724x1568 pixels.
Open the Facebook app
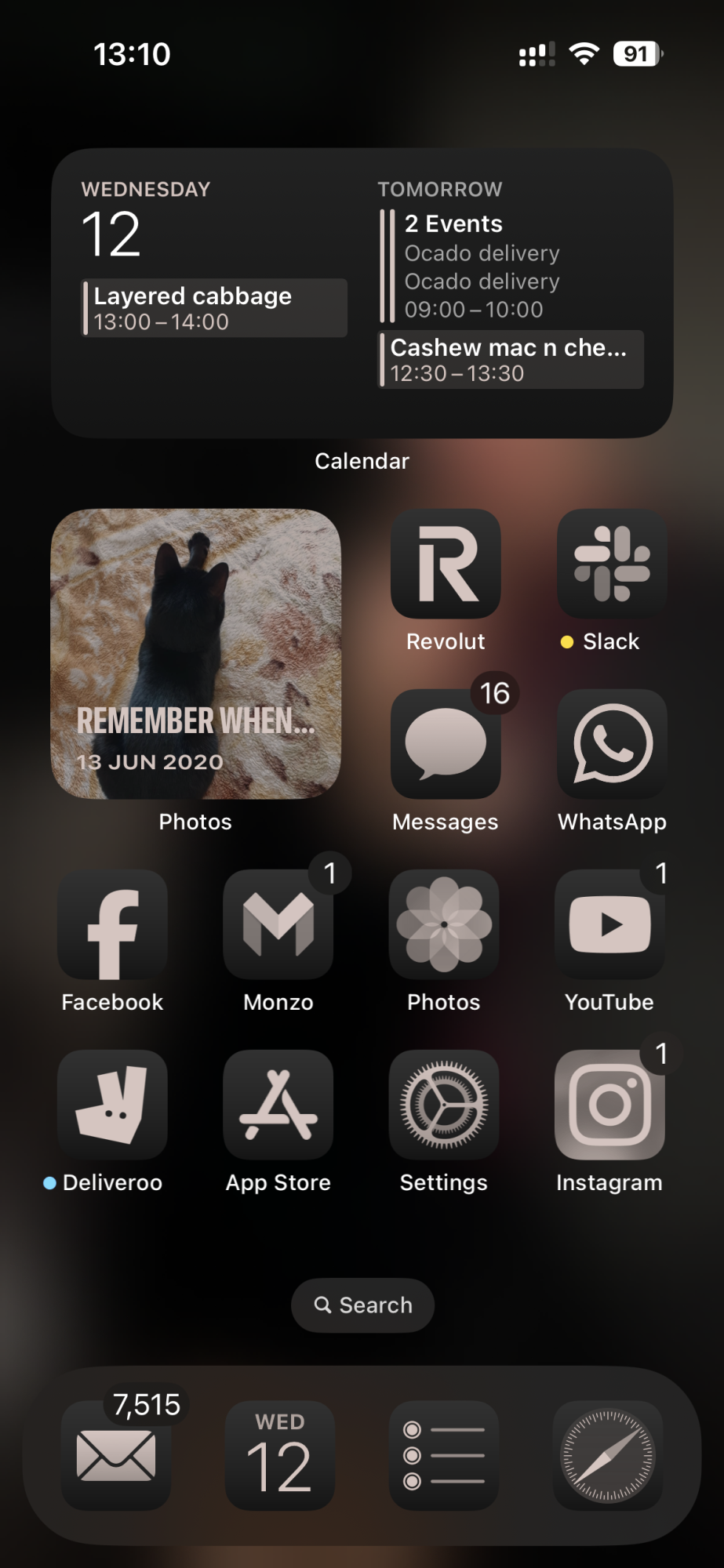pyautogui.click(x=112, y=924)
